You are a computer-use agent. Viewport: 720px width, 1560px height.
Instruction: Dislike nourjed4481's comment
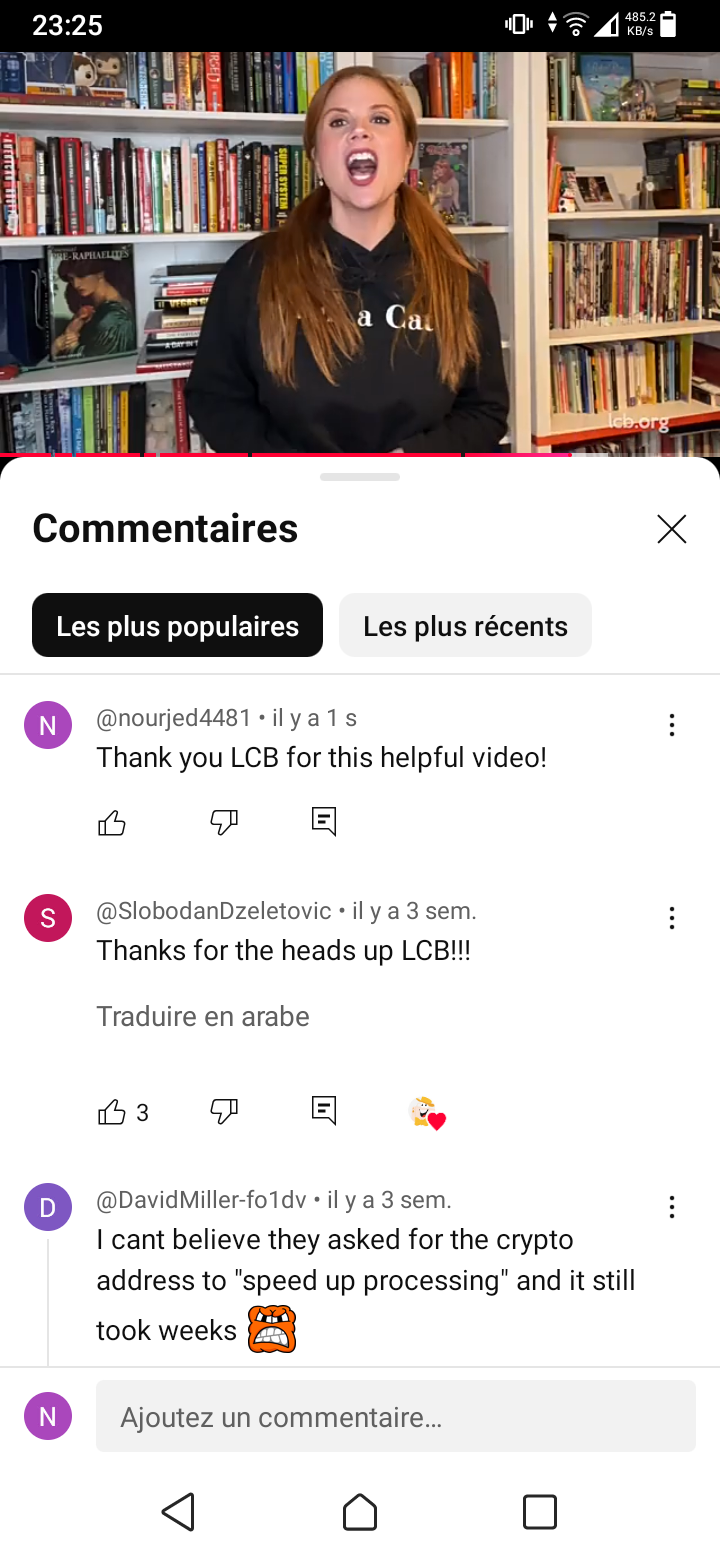(x=224, y=823)
